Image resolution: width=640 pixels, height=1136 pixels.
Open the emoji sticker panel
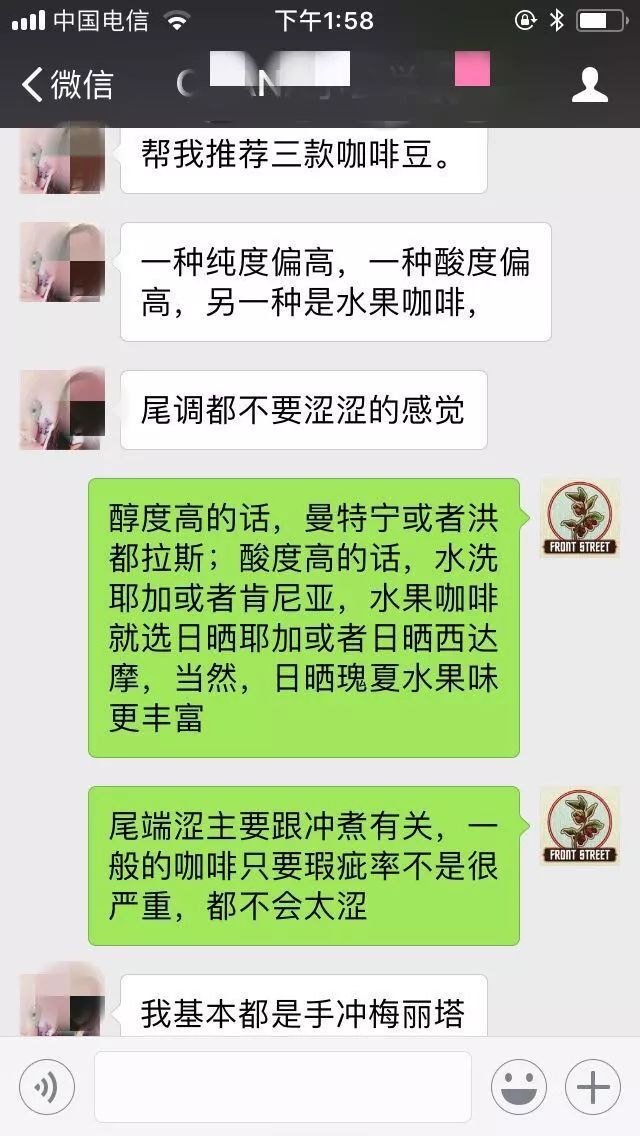coord(518,1086)
